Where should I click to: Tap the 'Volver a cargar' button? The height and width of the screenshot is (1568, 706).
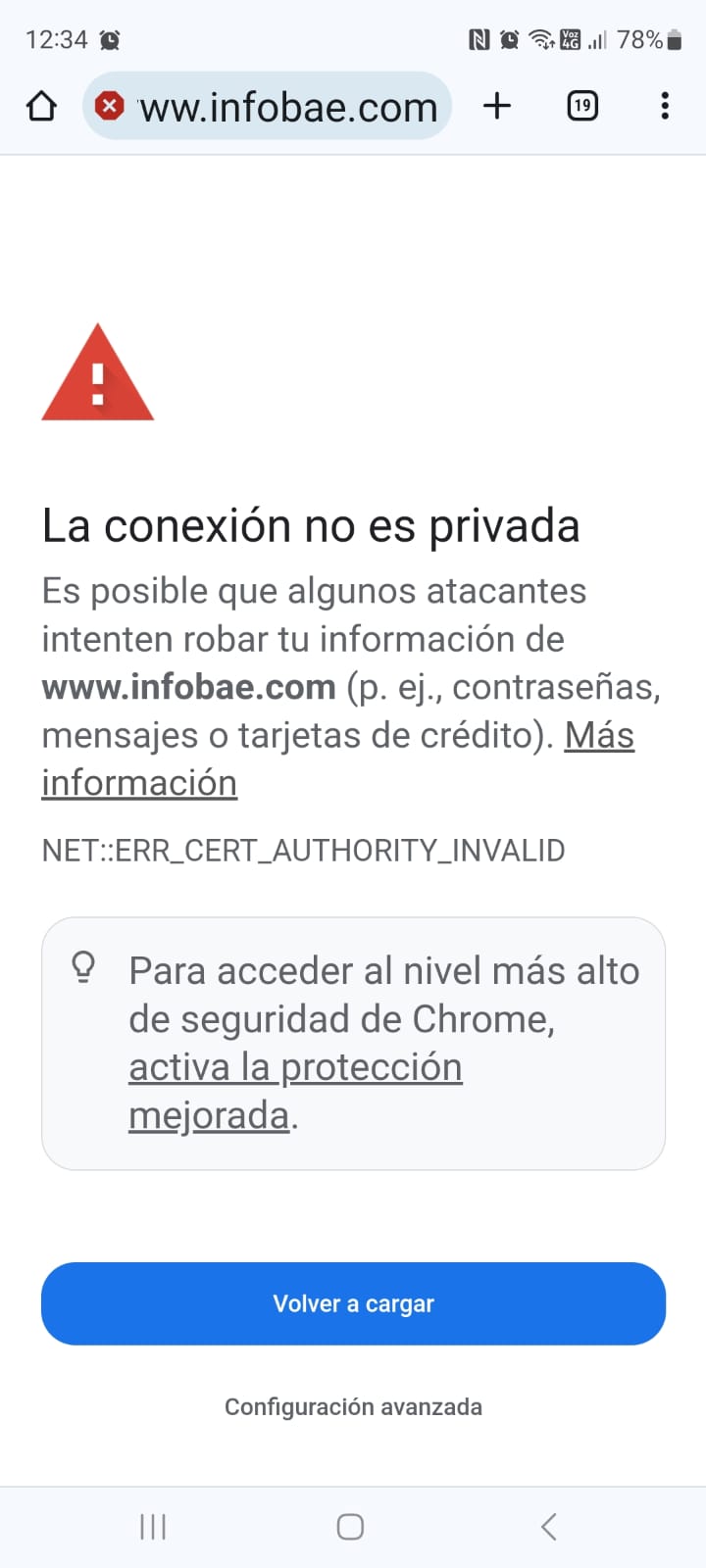(x=353, y=1303)
